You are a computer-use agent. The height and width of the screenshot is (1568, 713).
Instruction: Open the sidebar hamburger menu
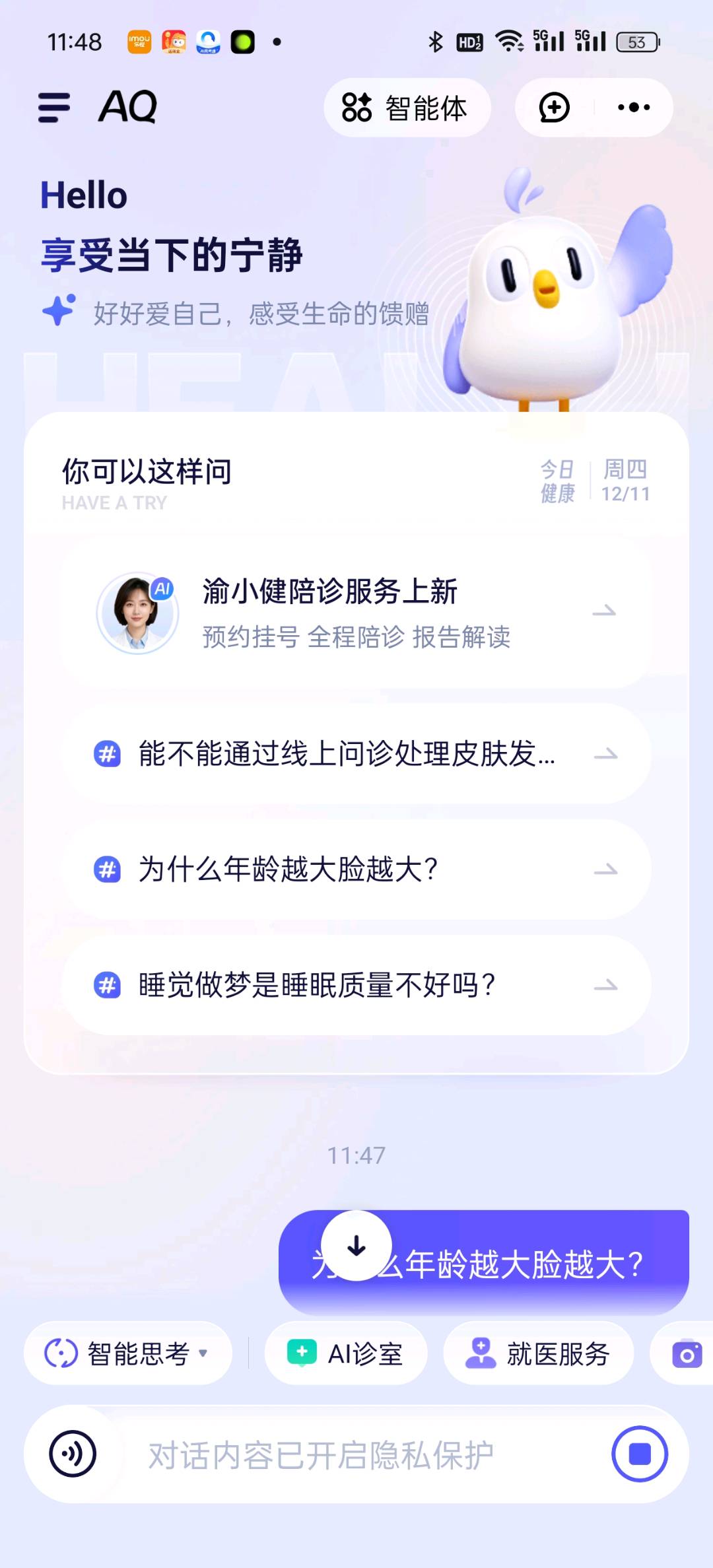click(x=53, y=108)
